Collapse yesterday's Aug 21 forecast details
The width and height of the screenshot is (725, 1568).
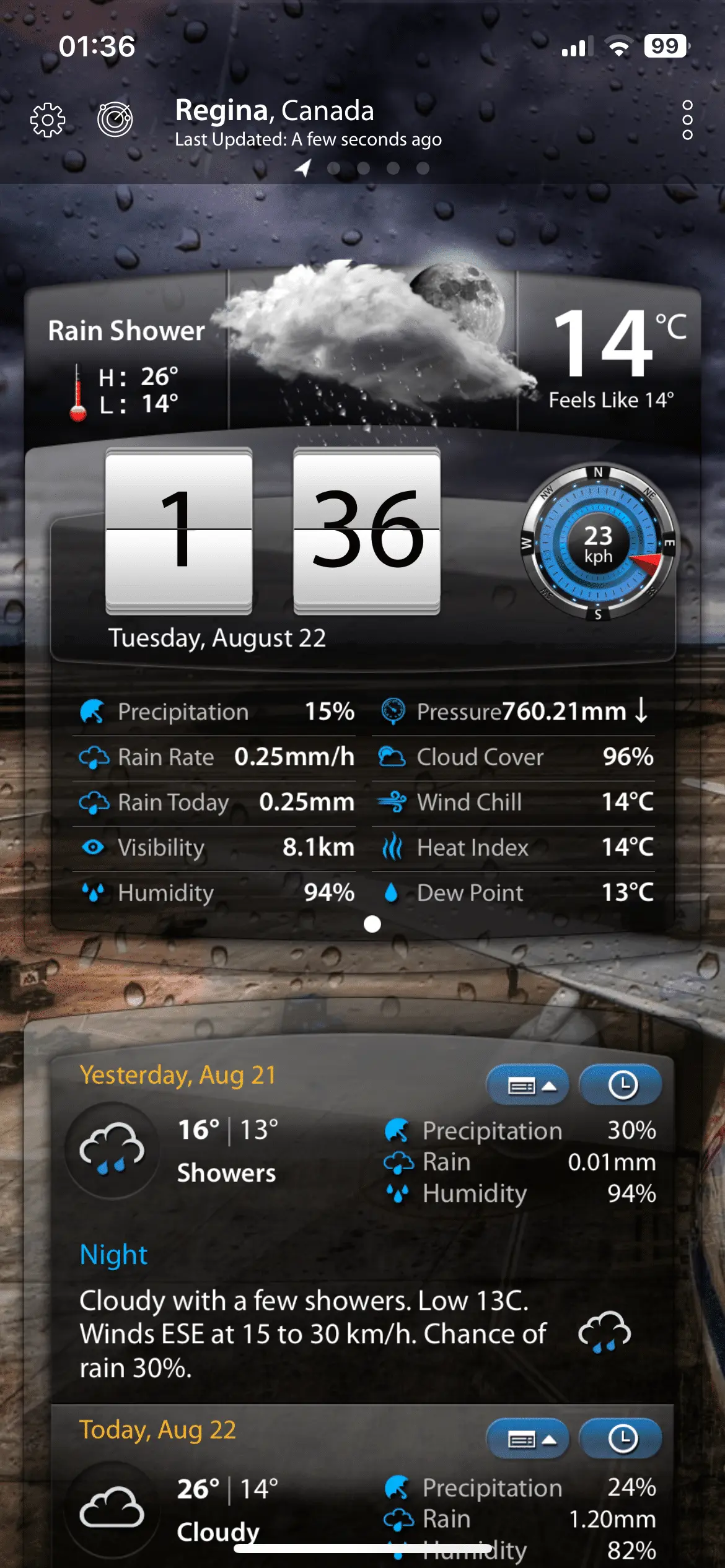click(527, 1085)
